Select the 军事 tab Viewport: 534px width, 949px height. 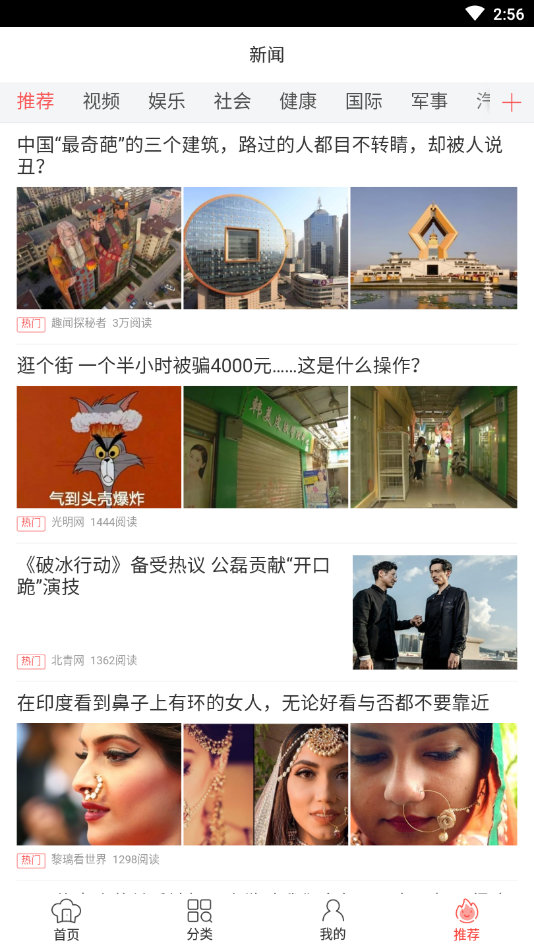click(429, 101)
